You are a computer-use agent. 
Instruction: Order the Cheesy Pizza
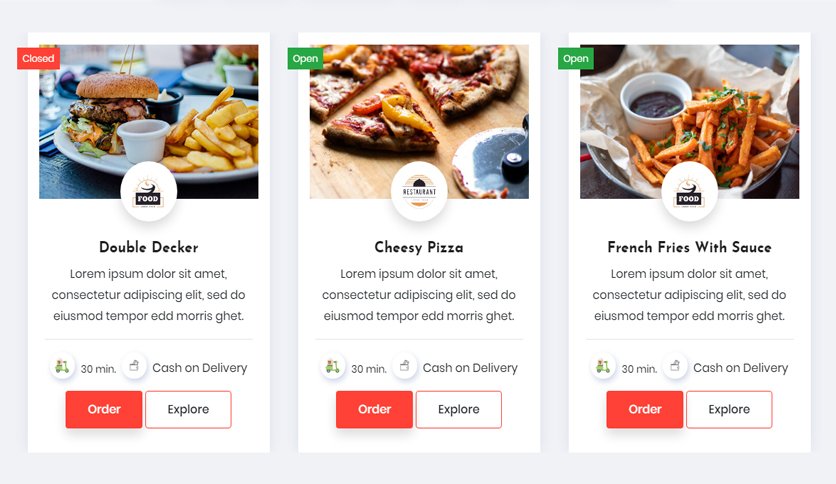[x=374, y=409]
